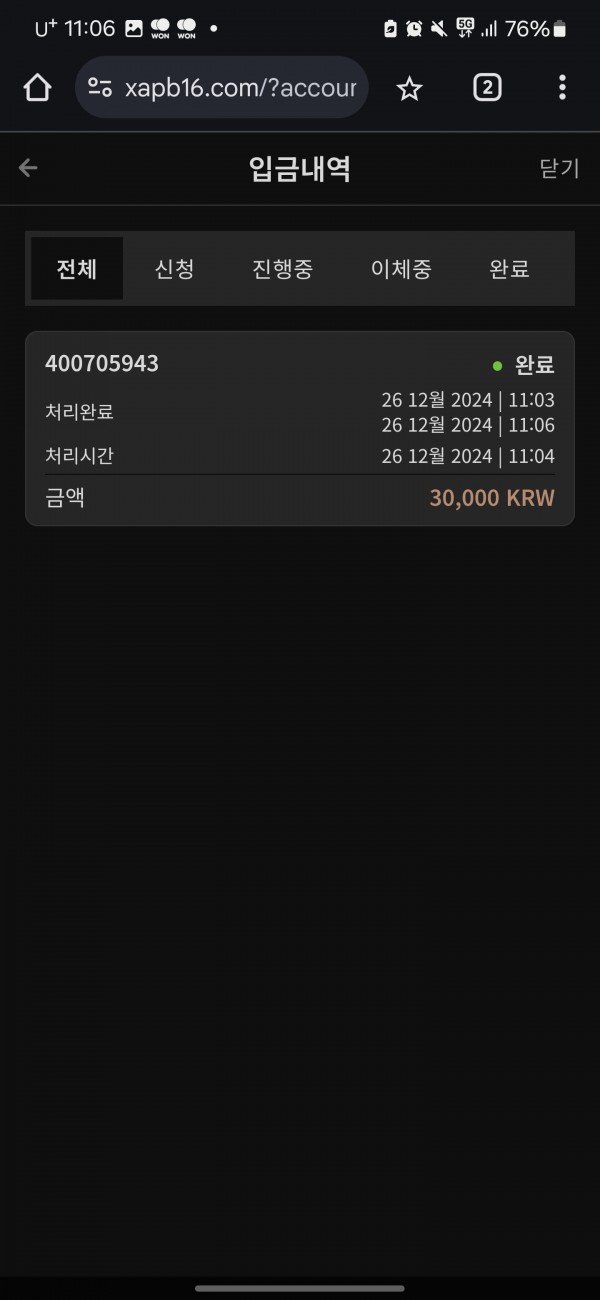Open the browser home page
600x1300 pixels.
point(37,88)
